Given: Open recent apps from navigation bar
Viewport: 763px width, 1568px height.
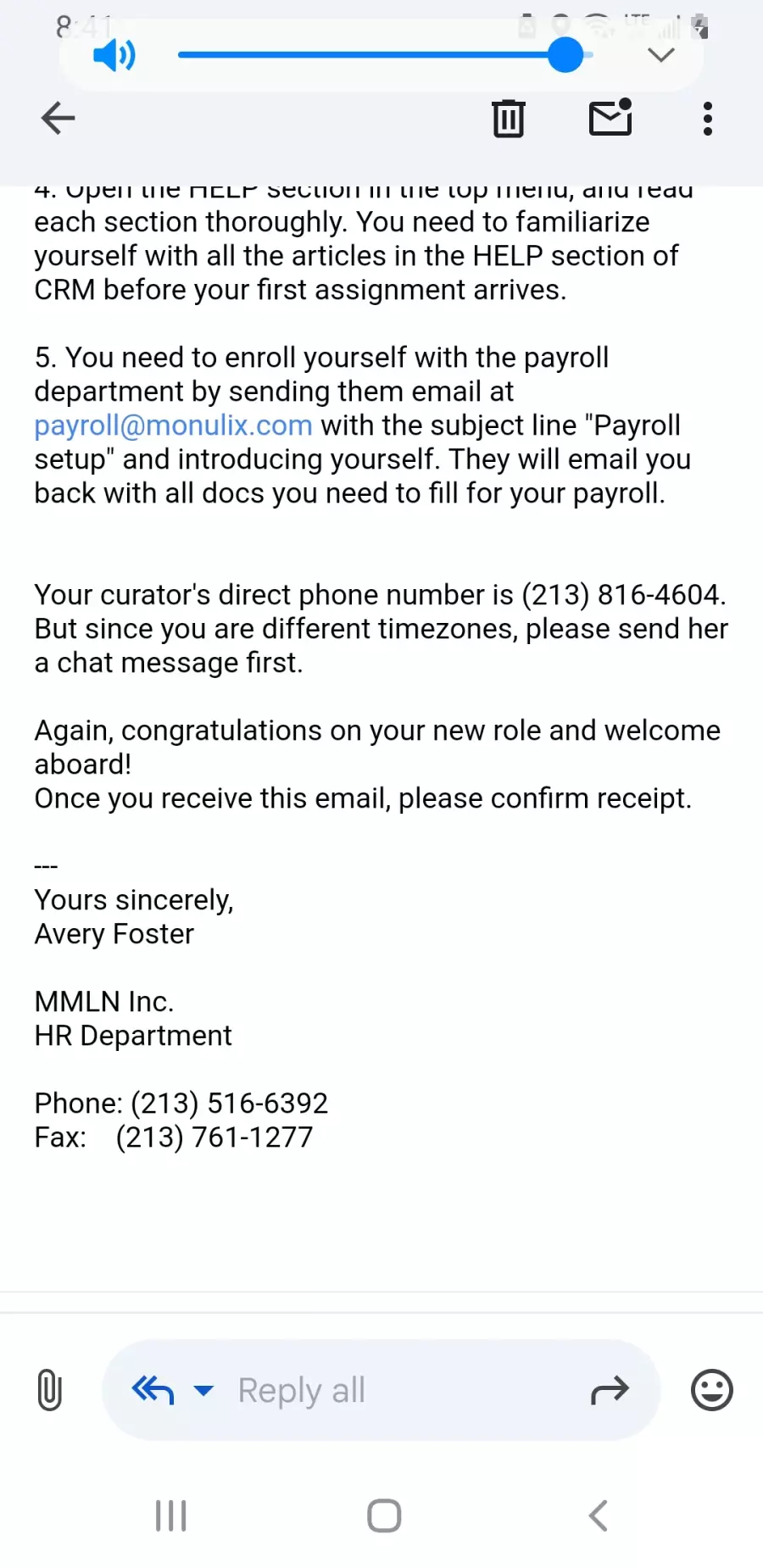Looking at the screenshot, I should click(170, 1515).
